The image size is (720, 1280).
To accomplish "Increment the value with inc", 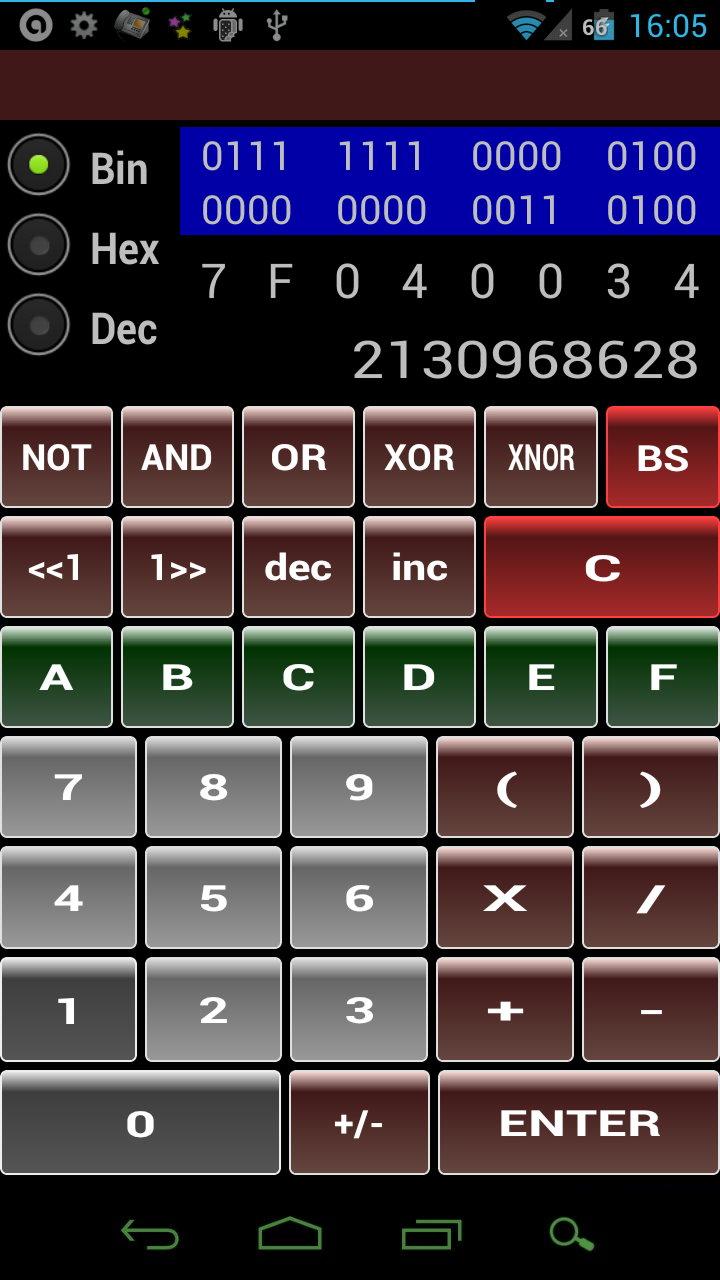I will click(x=419, y=567).
